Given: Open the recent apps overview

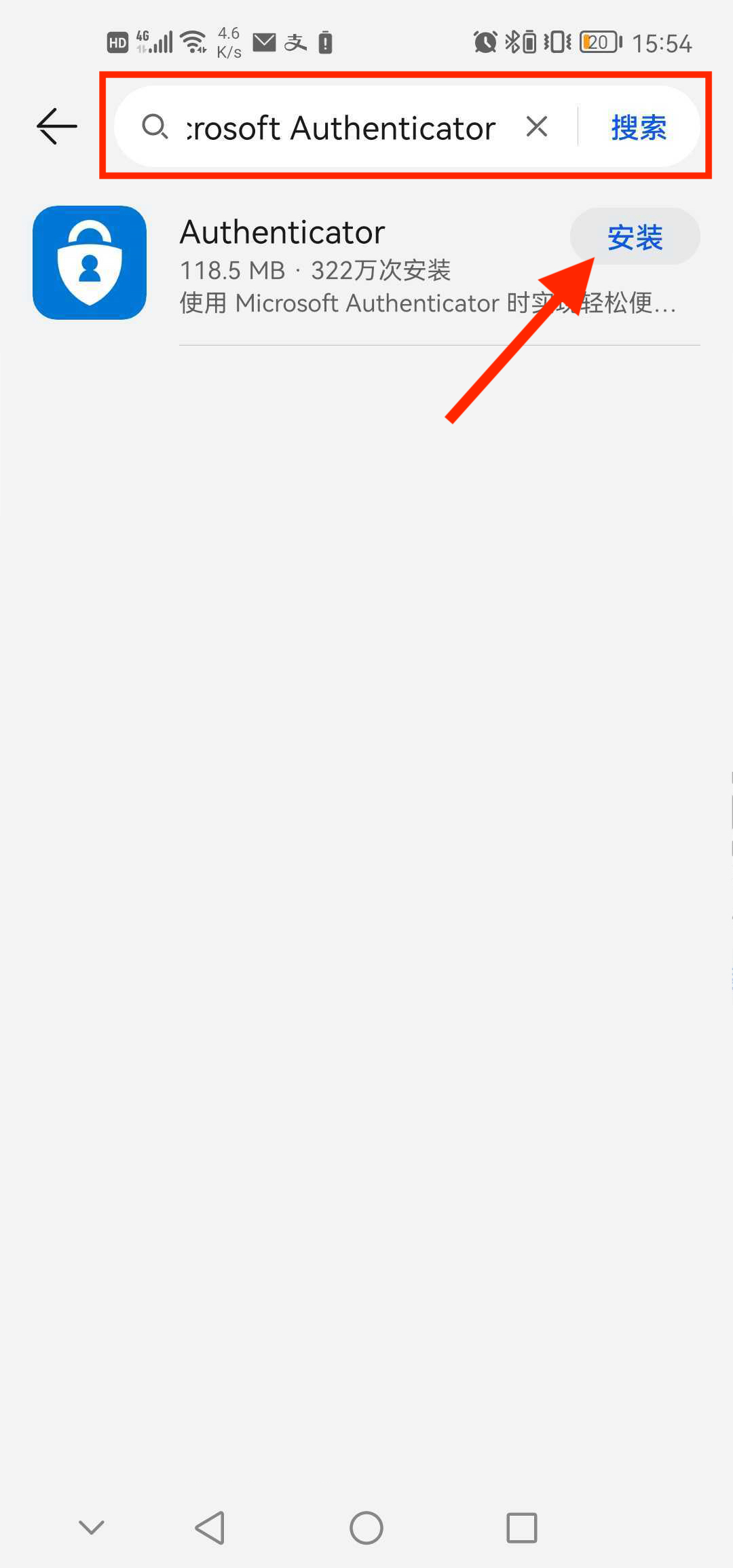Looking at the screenshot, I should 522,1528.
